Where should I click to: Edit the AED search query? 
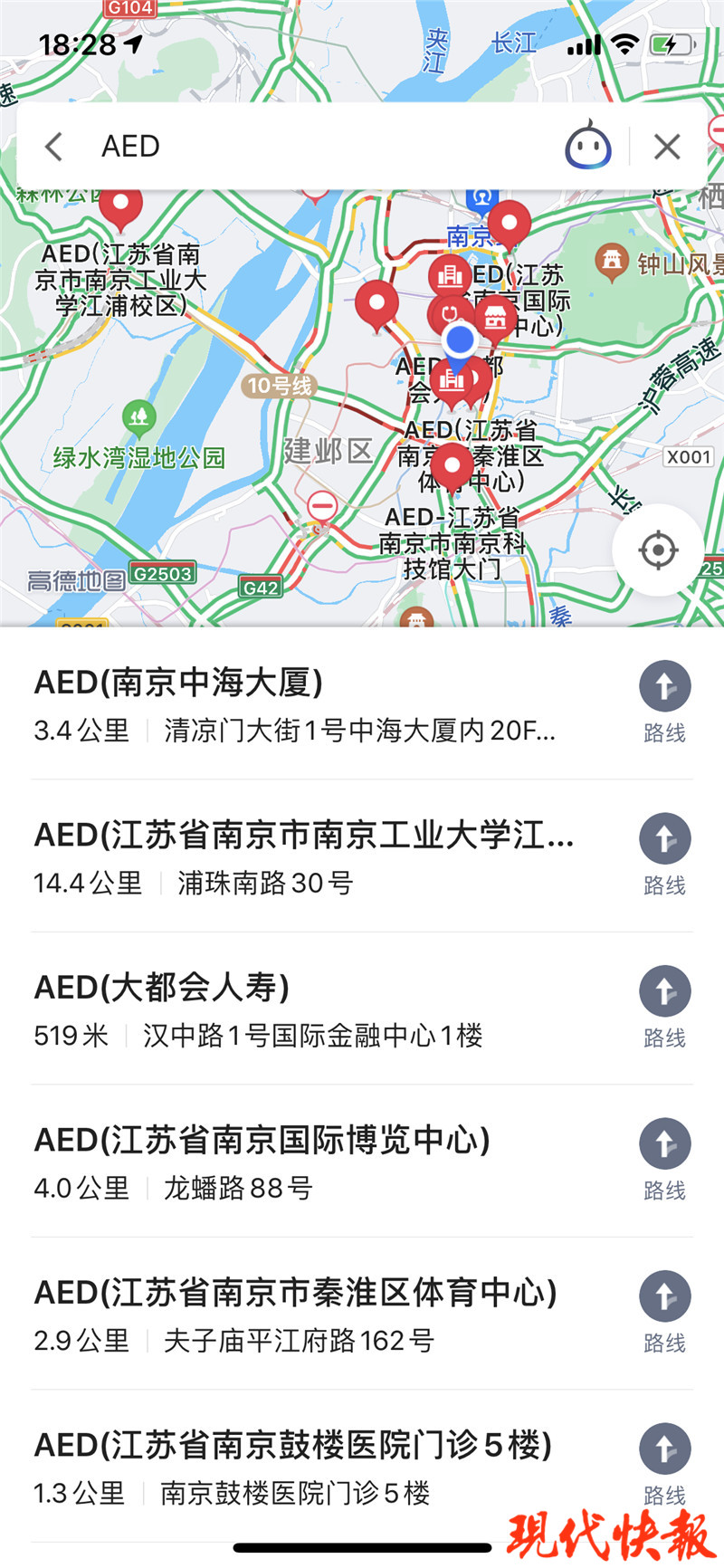(317, 147)
